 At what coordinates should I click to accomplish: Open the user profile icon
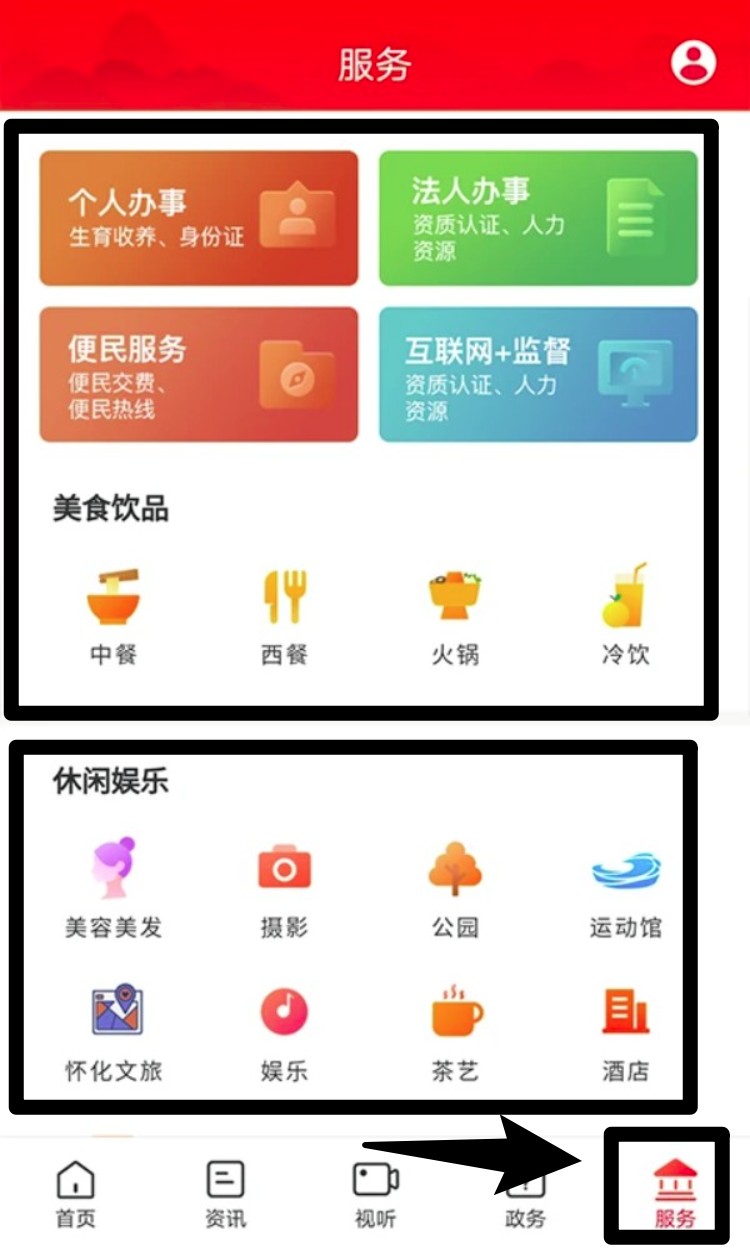693,64
